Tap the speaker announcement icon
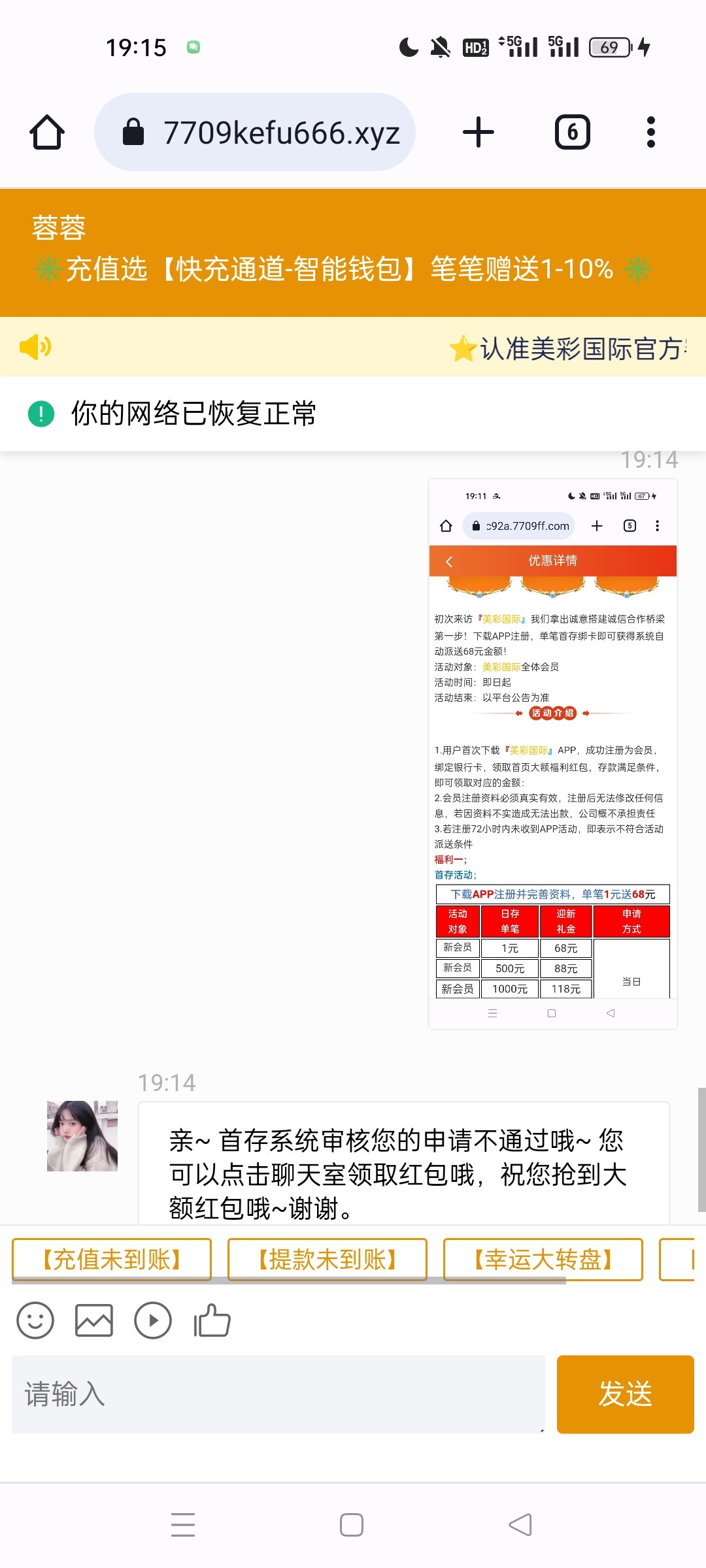Screen dimensions: 706x1568 (35, 346)
